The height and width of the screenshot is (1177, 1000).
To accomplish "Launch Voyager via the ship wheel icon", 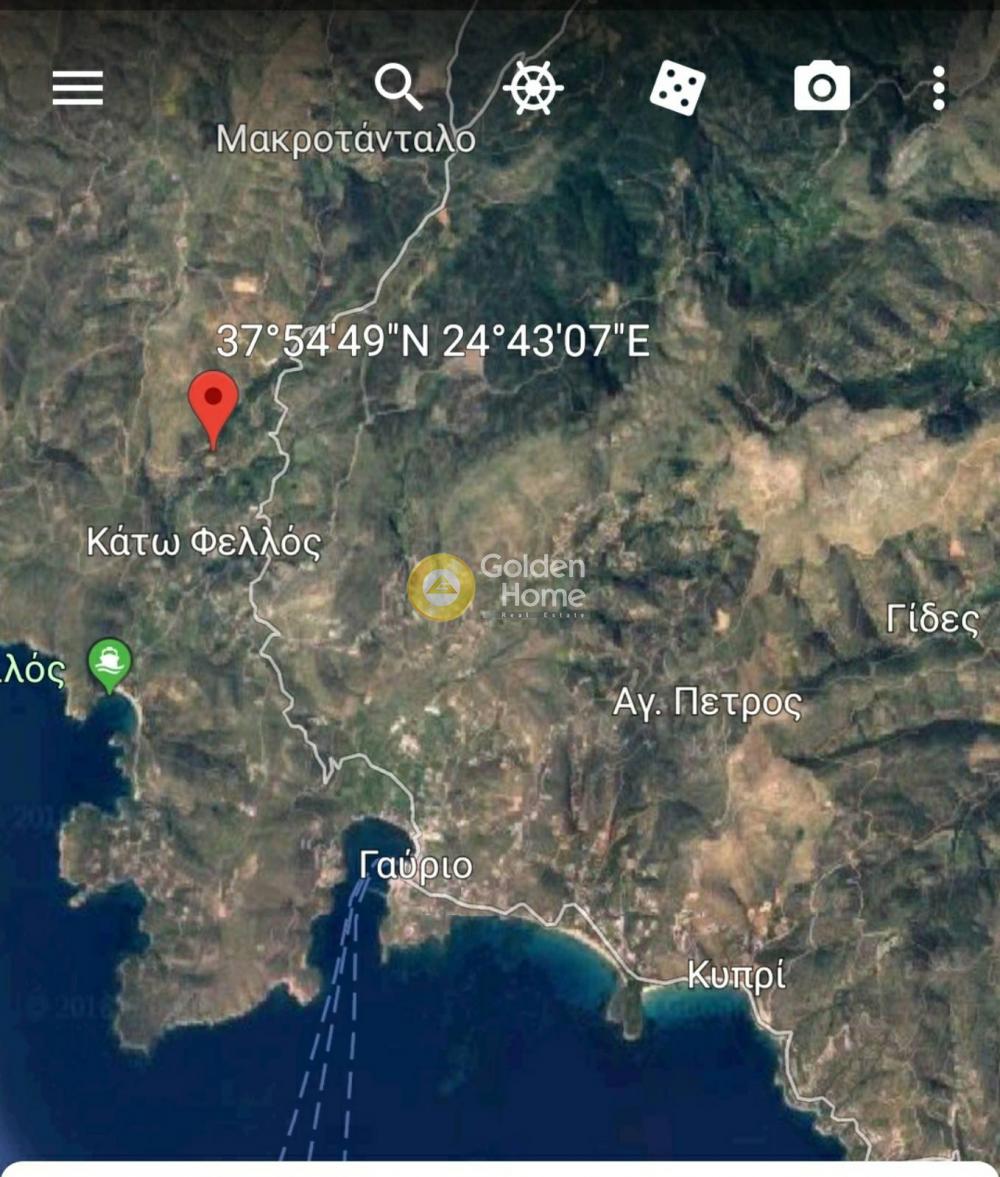I will (x=533, y=88).
